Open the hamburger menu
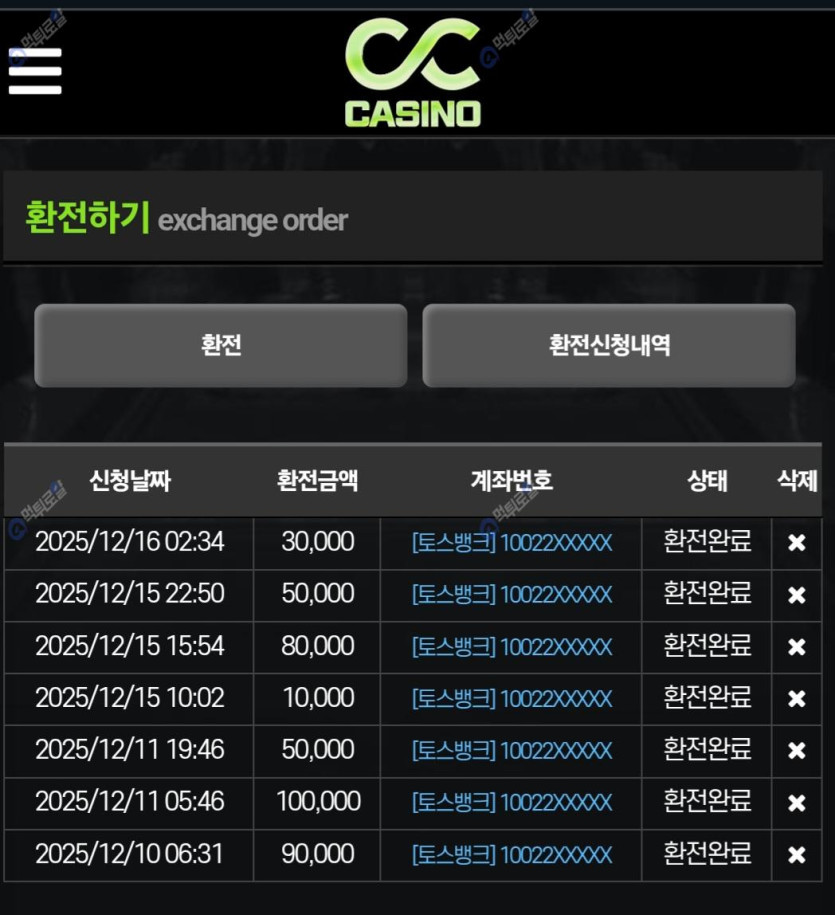 tap(35, 72)
